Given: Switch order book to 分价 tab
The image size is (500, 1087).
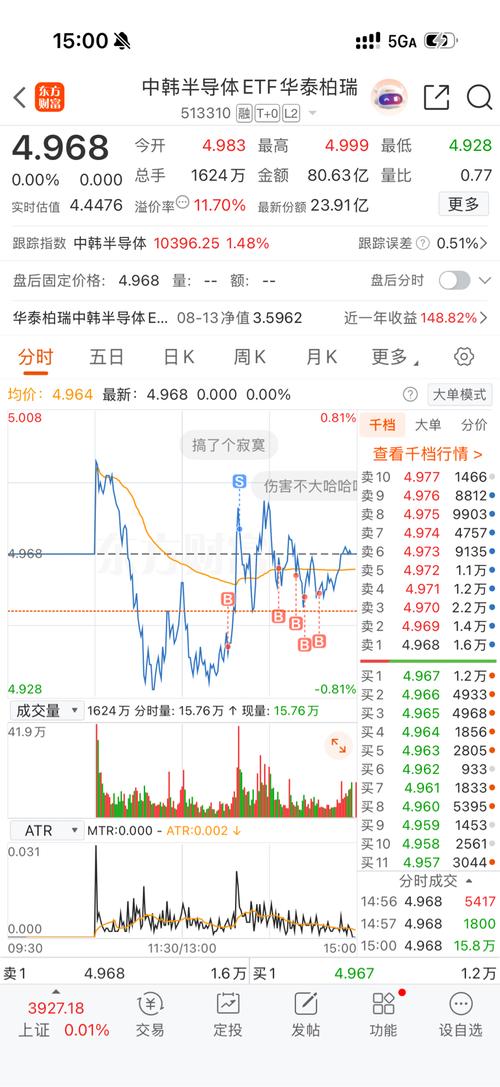Looking at the screenshot, I should (474, 426).
